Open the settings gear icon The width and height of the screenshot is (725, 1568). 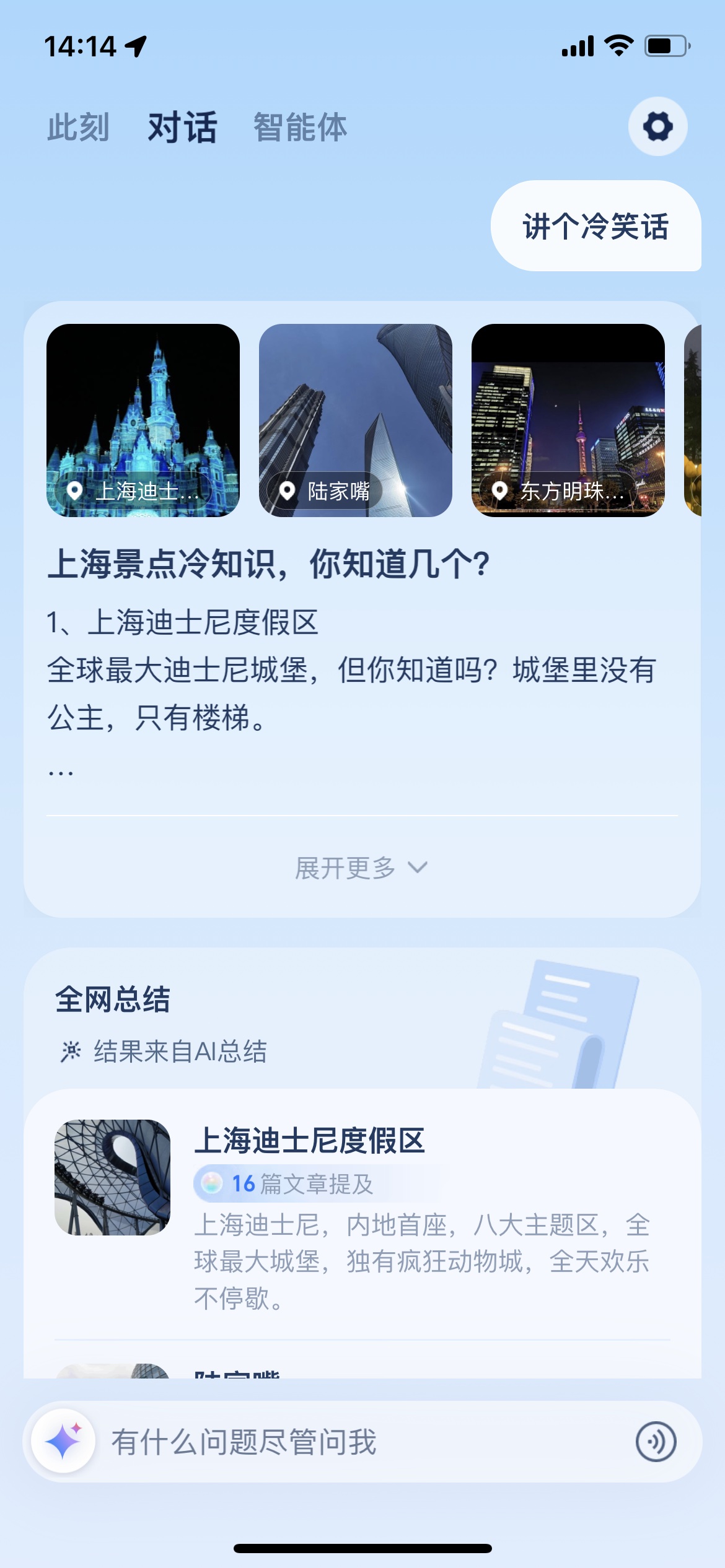657,126
